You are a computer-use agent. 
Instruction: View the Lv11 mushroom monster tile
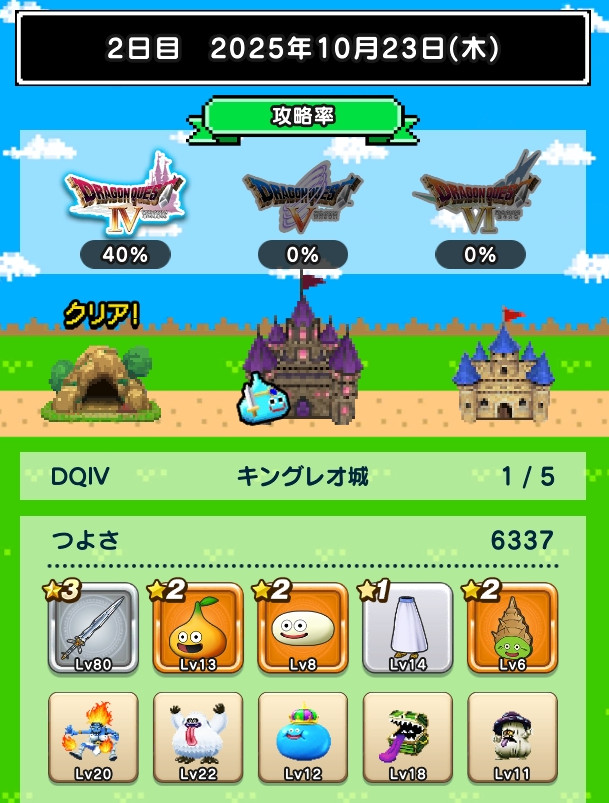coord(511,738)
